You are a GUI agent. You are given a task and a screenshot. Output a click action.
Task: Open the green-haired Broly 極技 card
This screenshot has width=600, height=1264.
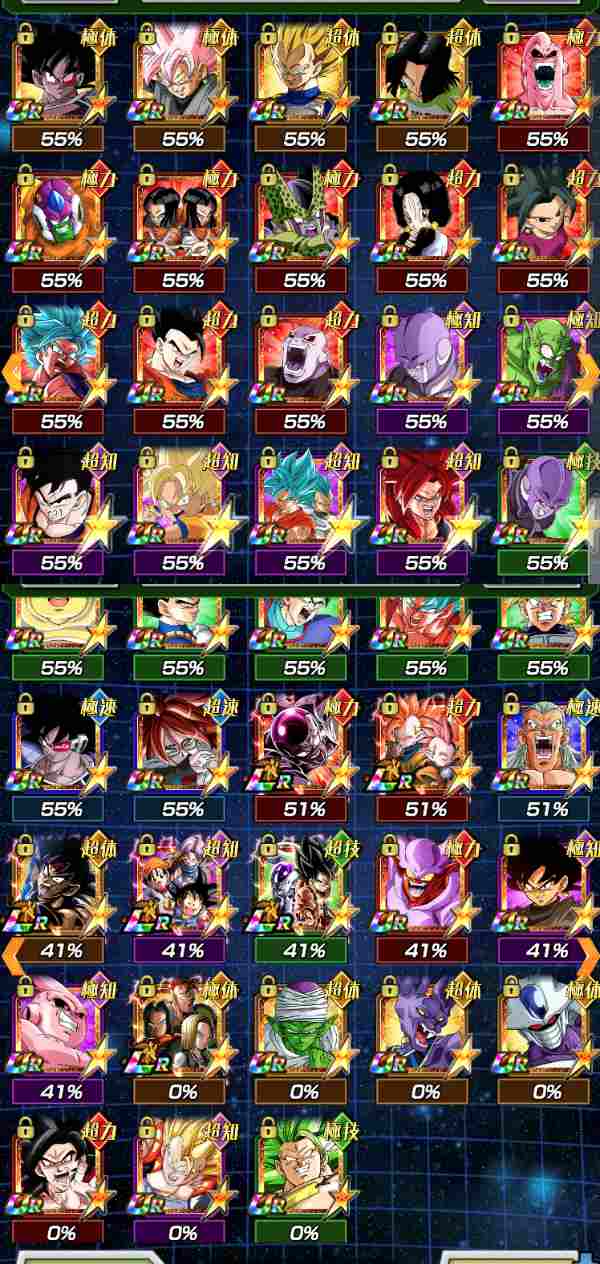pos(304,1181)
